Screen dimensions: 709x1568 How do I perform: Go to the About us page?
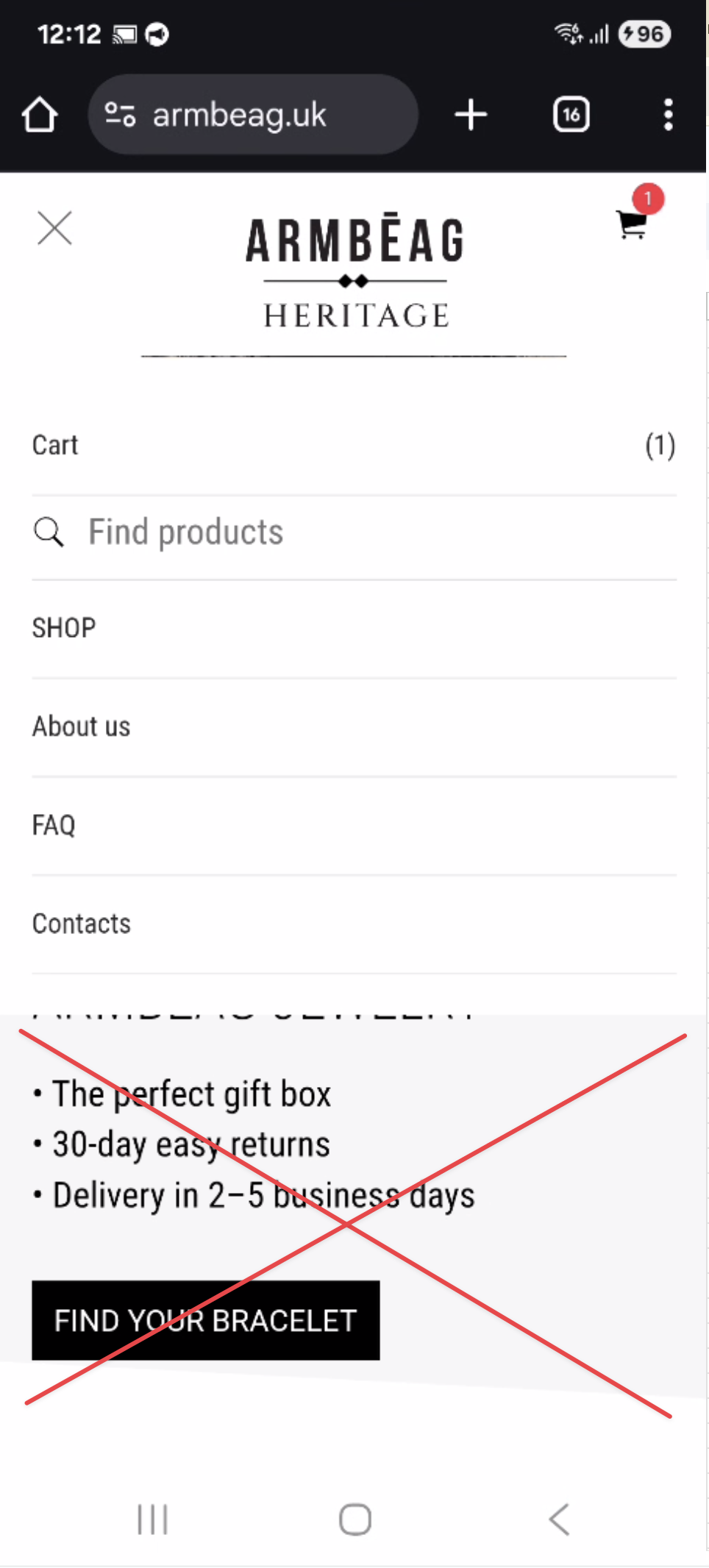coord(82,727)
